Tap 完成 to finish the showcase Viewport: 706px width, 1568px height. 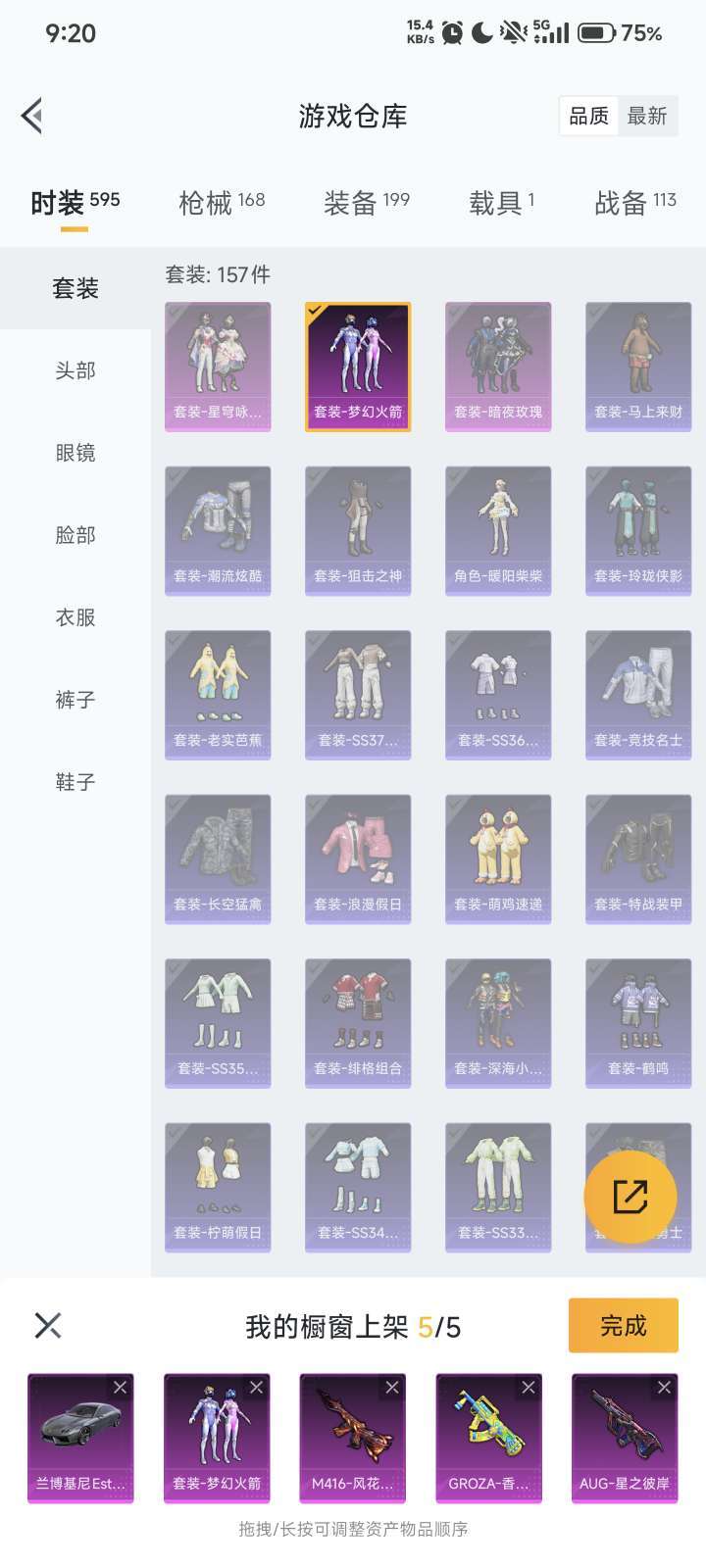pos(623,1326)
